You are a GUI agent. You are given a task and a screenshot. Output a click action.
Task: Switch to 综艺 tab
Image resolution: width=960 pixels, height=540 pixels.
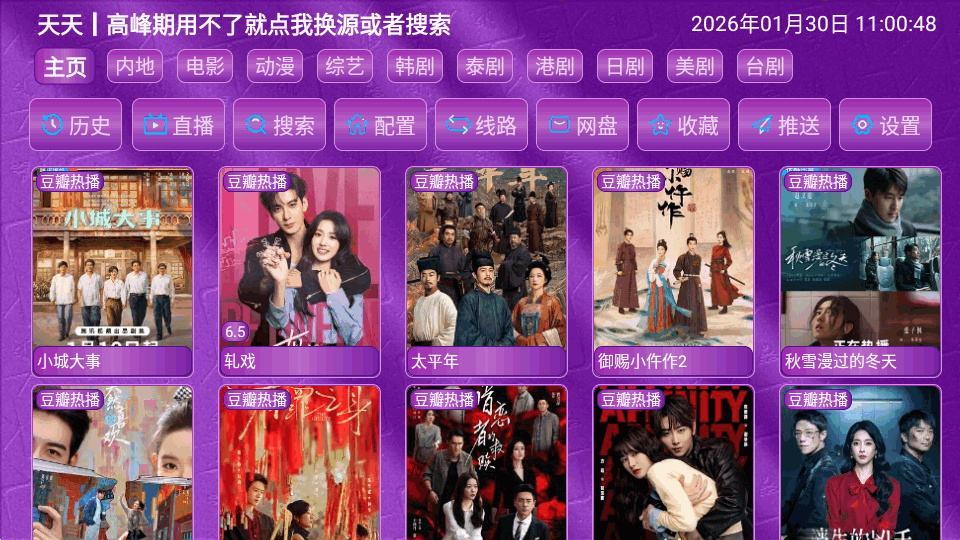pos(345,67)
